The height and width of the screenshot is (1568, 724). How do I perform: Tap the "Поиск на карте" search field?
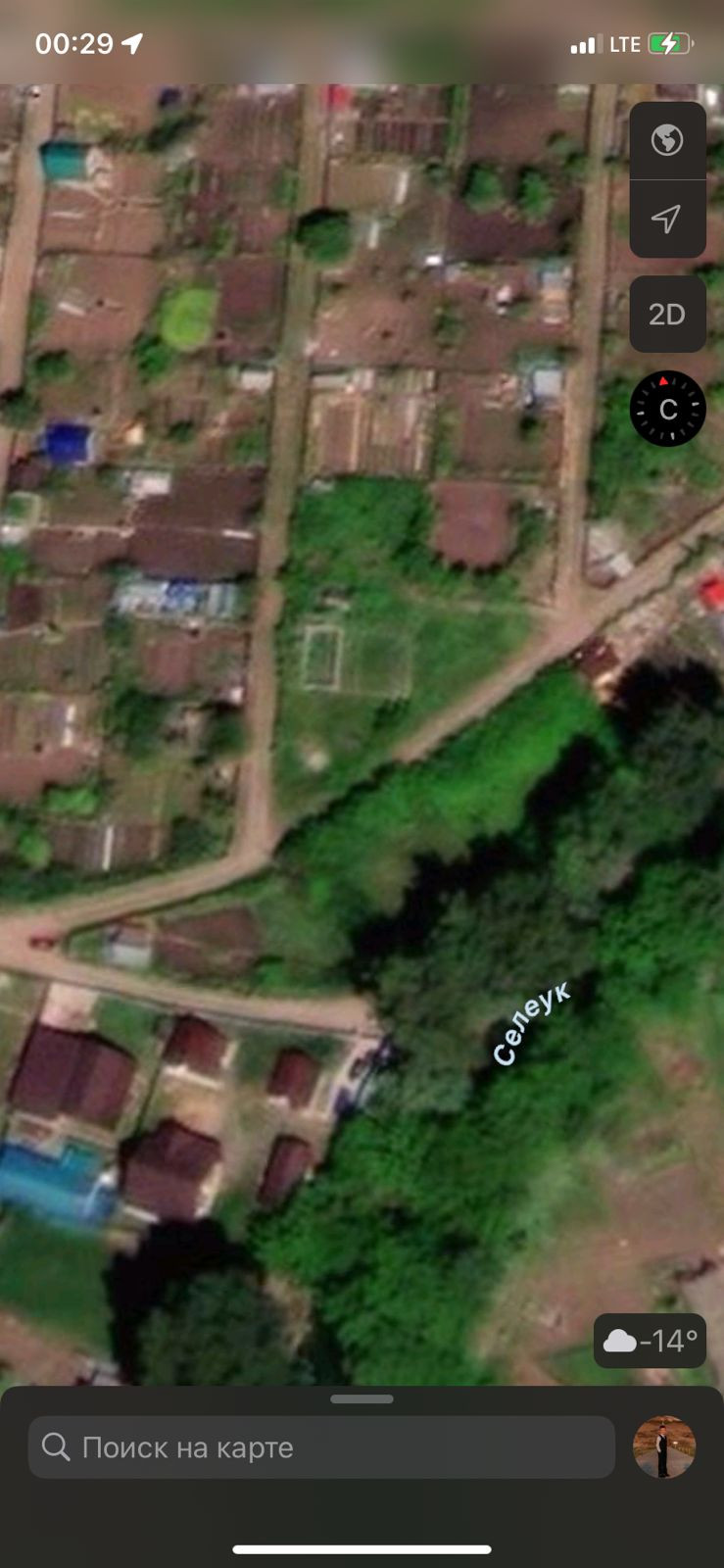point(321,1447)
